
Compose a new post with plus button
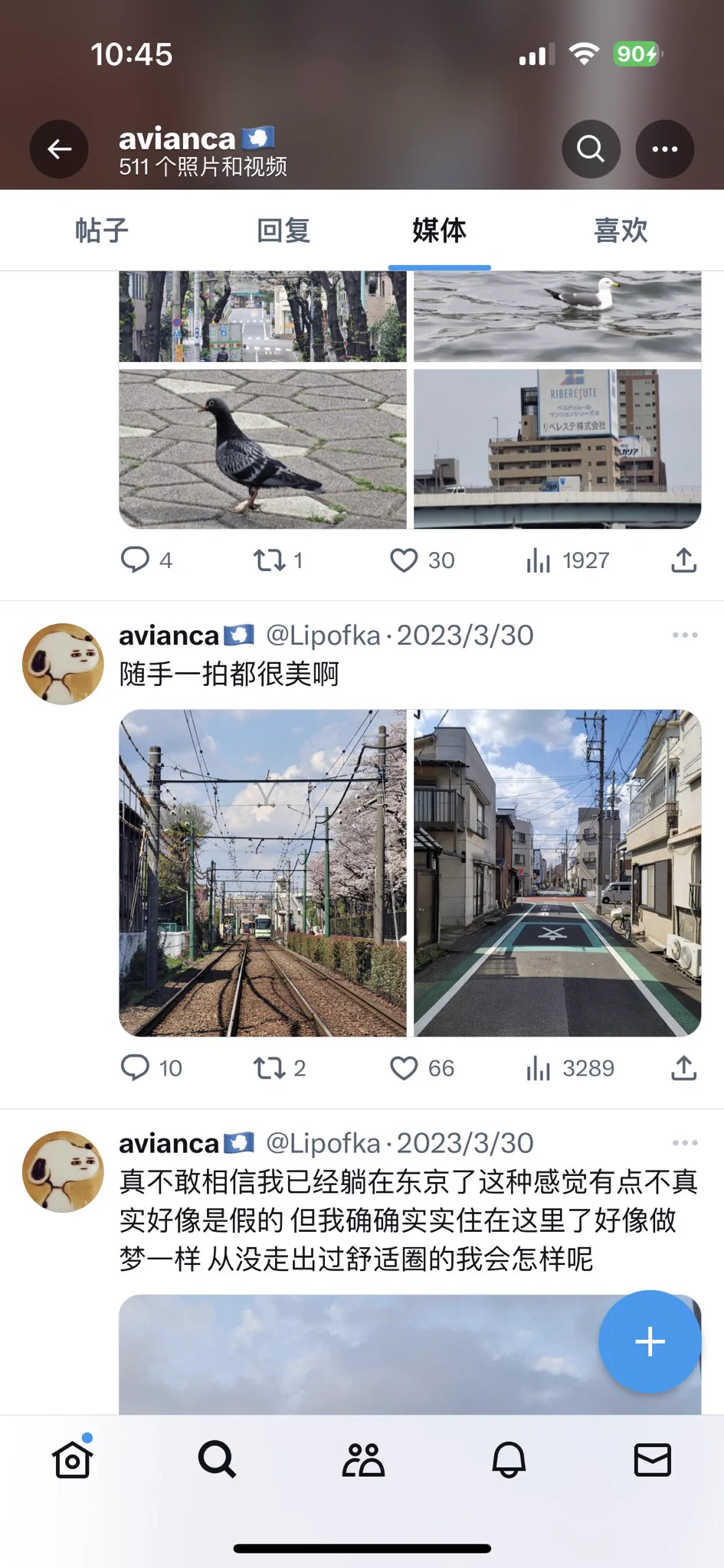coord(650,1341)
